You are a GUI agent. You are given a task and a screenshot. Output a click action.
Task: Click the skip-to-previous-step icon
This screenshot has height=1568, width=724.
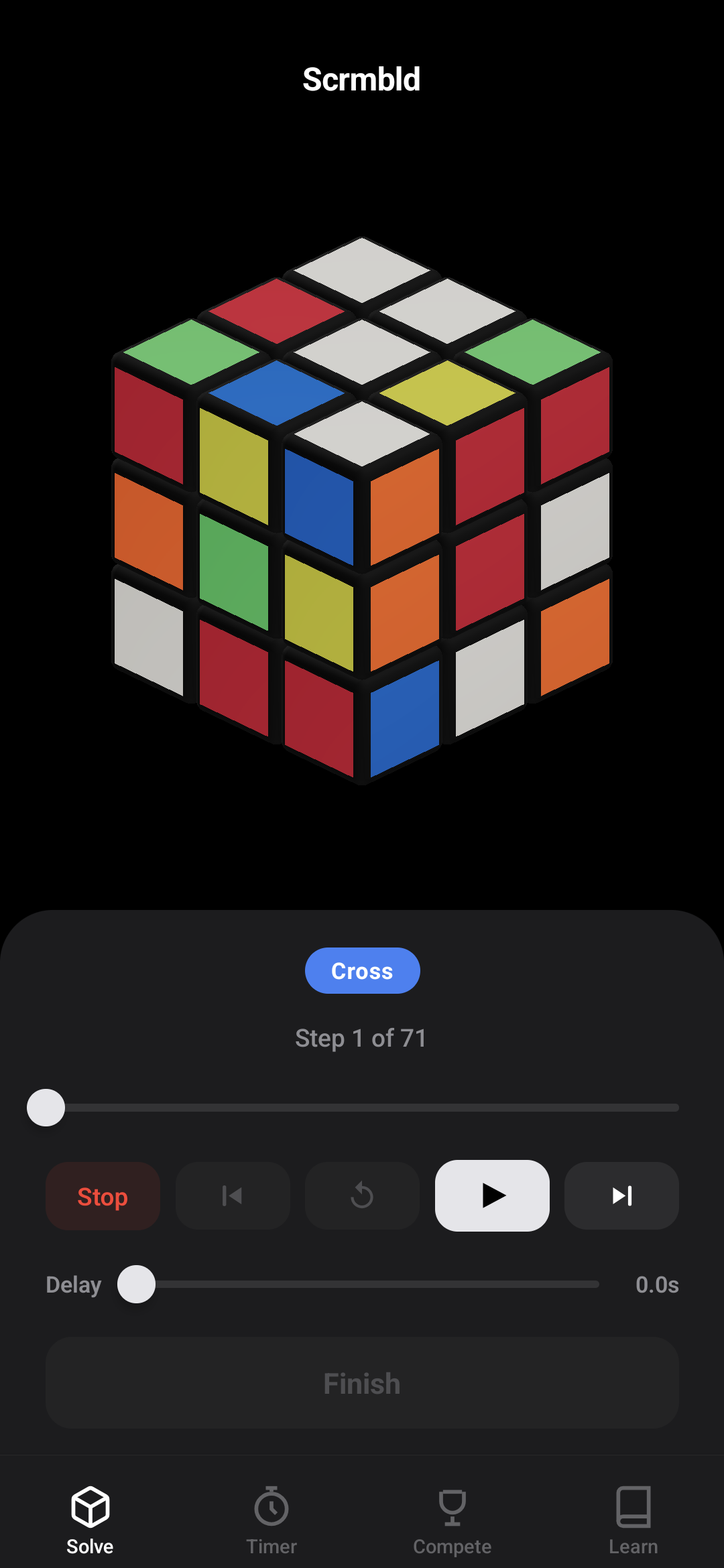click(232, 1195)
